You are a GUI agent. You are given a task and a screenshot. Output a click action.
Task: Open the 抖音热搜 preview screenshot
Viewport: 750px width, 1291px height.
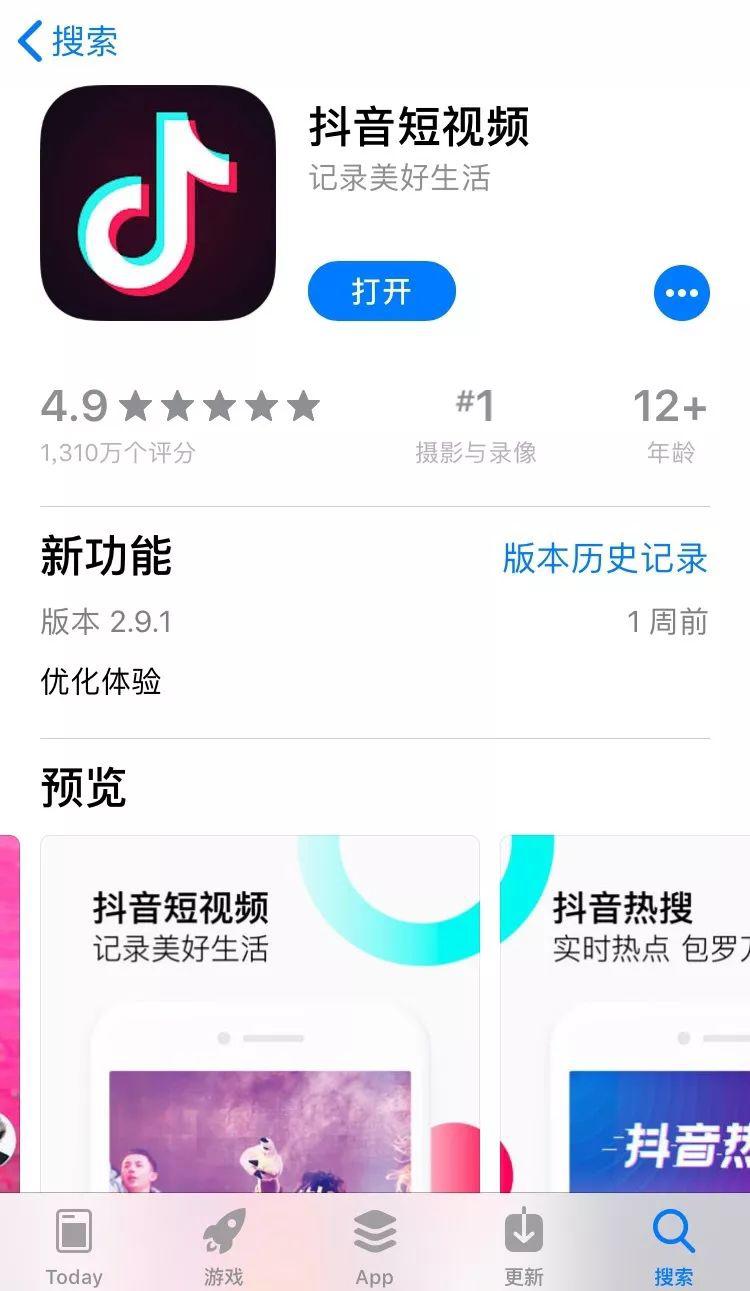tap(625, 1013)
